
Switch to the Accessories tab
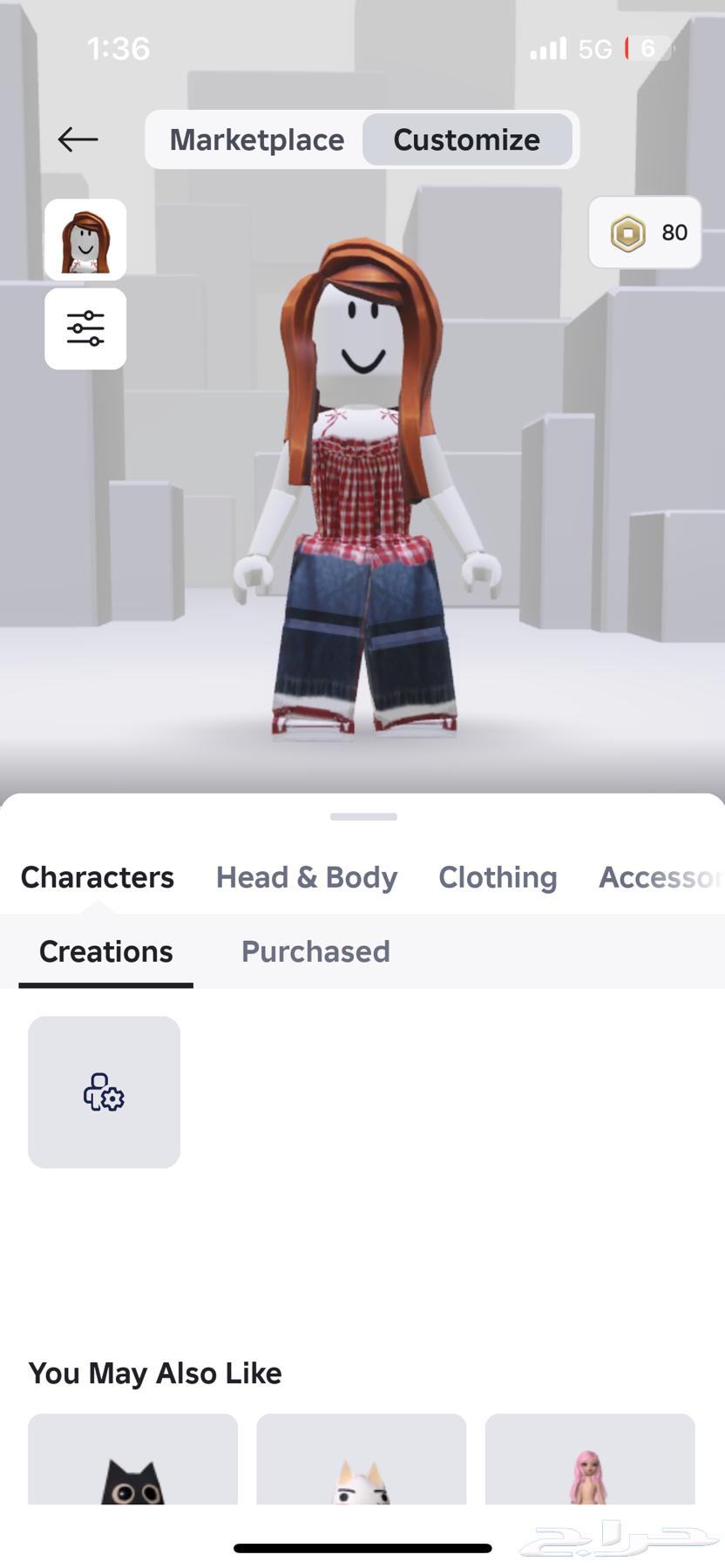point(660,877)
